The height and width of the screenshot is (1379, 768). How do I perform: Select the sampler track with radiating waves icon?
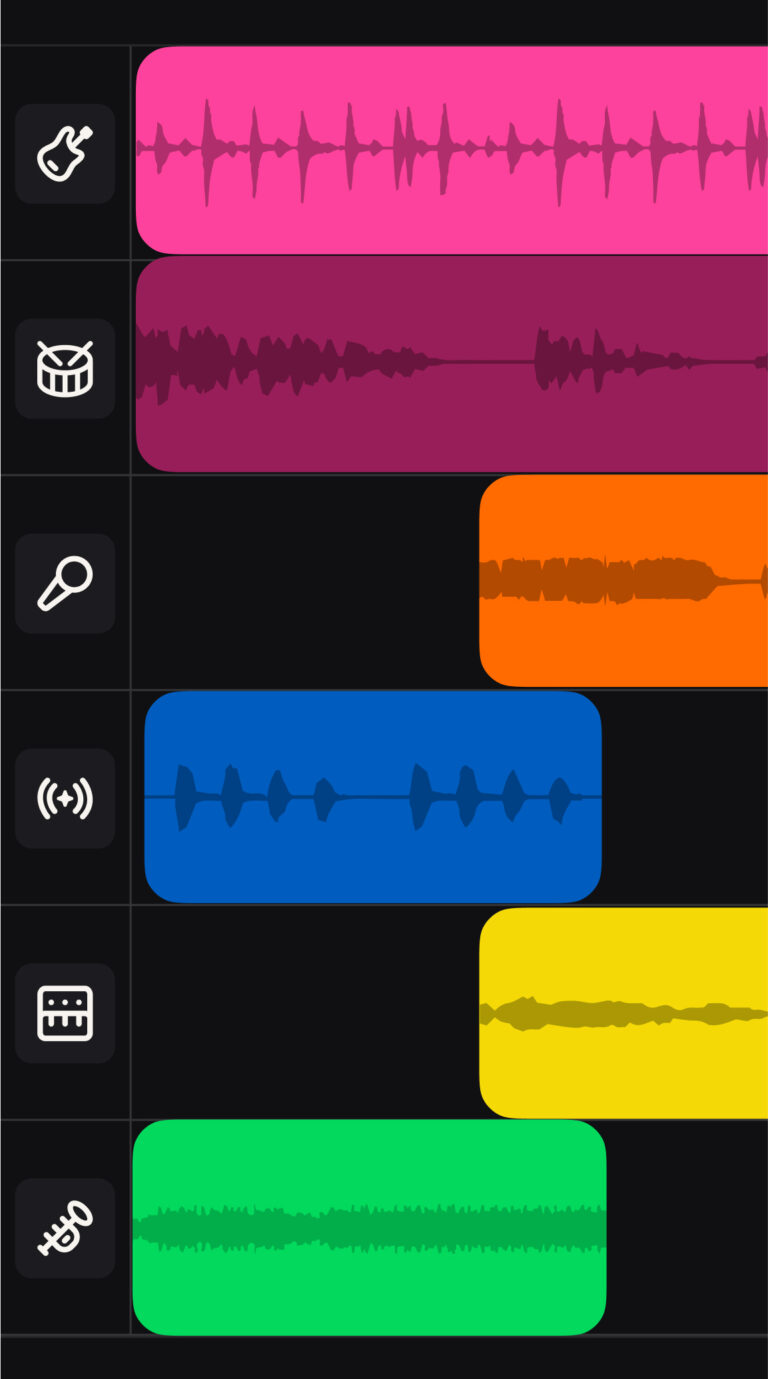tap(65, 798)
